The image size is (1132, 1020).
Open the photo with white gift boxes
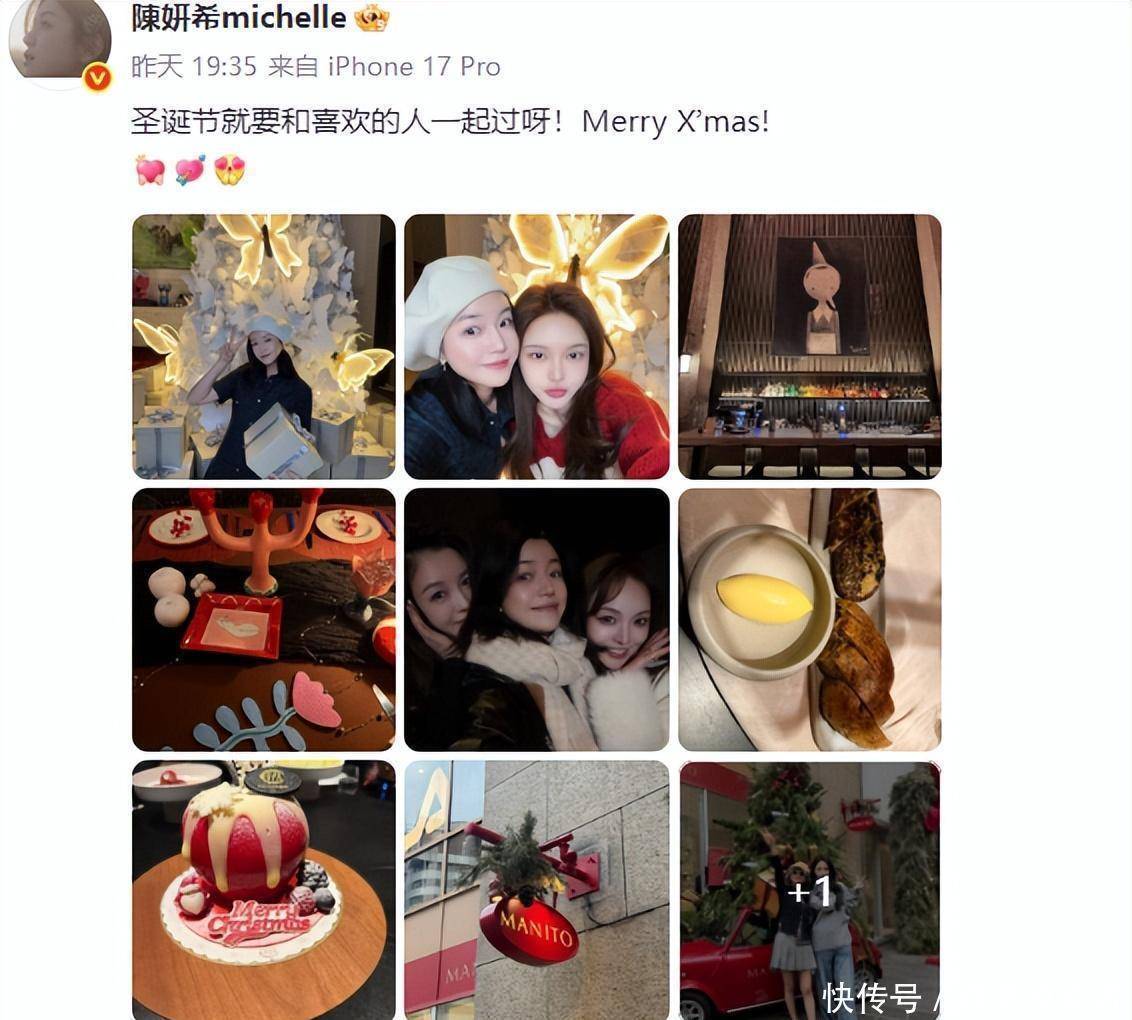coord(264,346)
